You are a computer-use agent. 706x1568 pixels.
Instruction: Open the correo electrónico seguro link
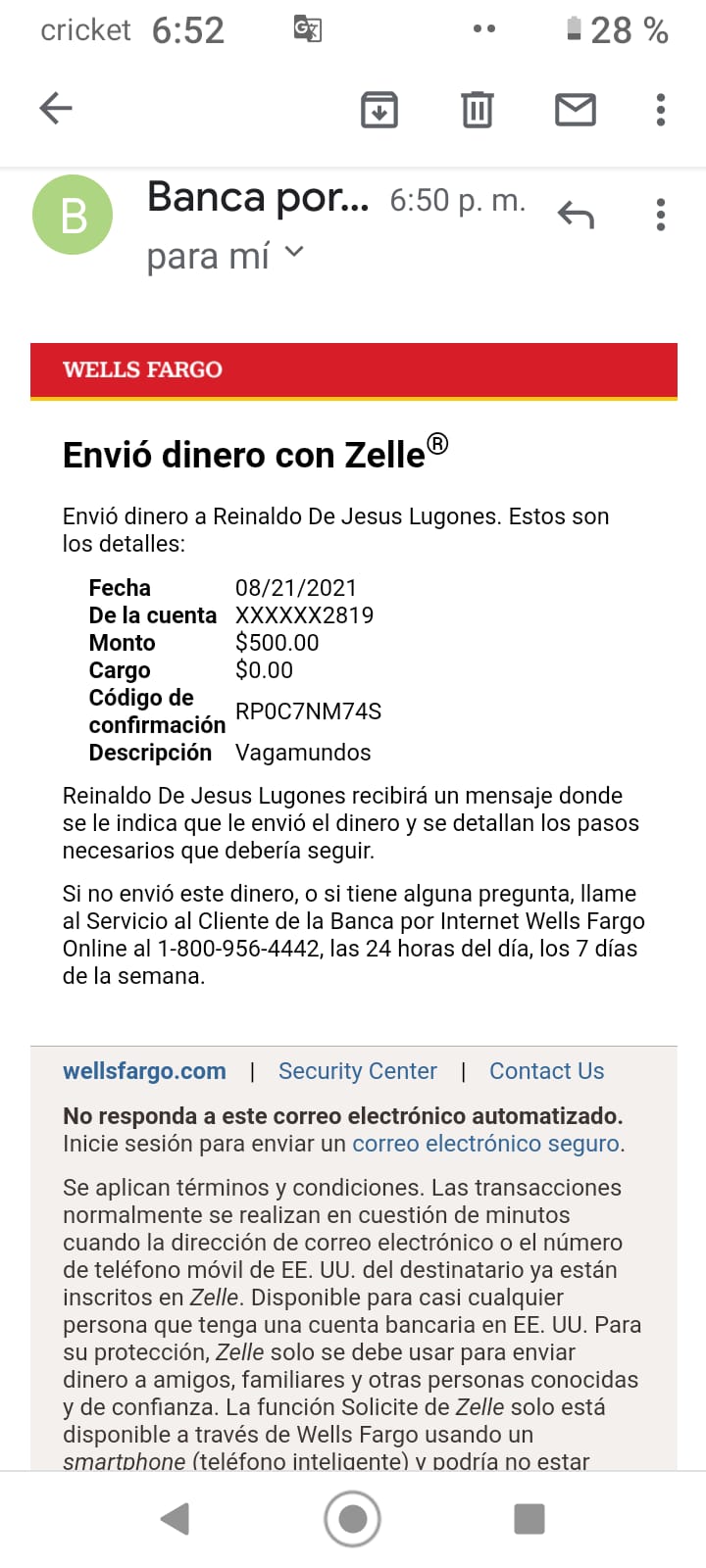[486, 1144]
